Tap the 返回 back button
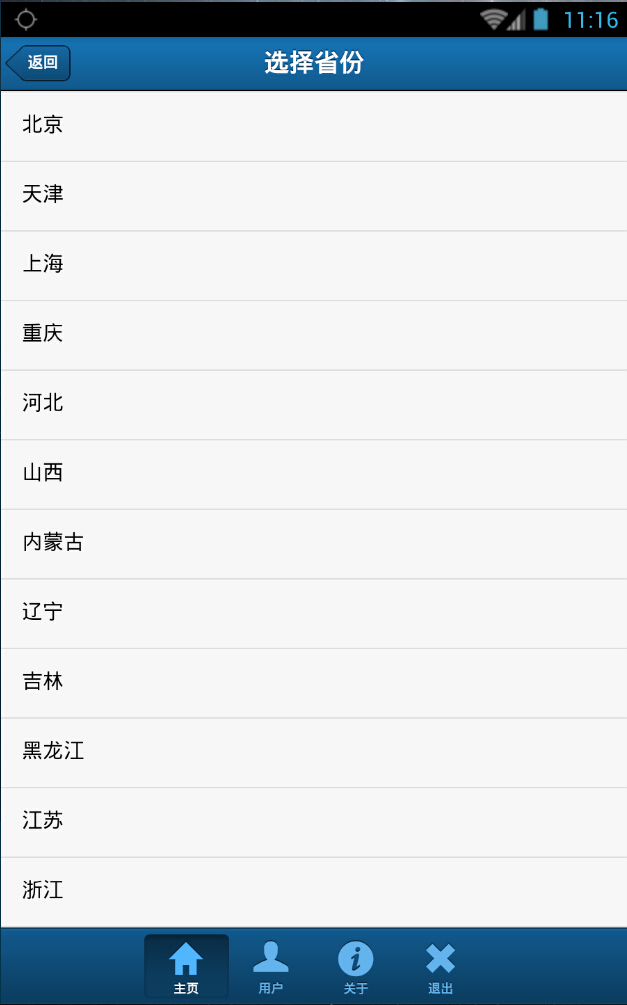The height and width of the screenshot is (1005, 627). point(39,62)
